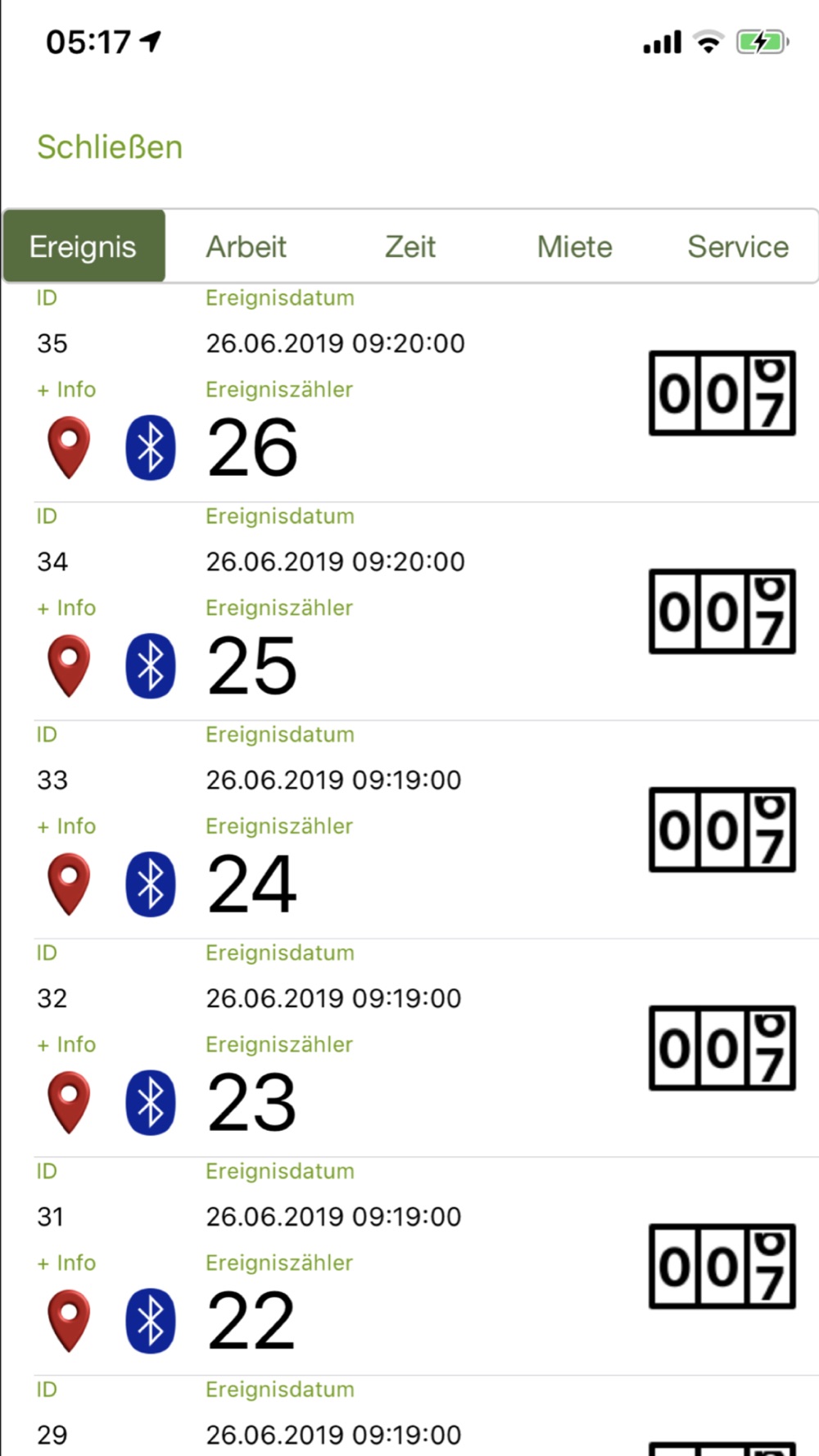Open the Miete tab

(x=574, y=246)
